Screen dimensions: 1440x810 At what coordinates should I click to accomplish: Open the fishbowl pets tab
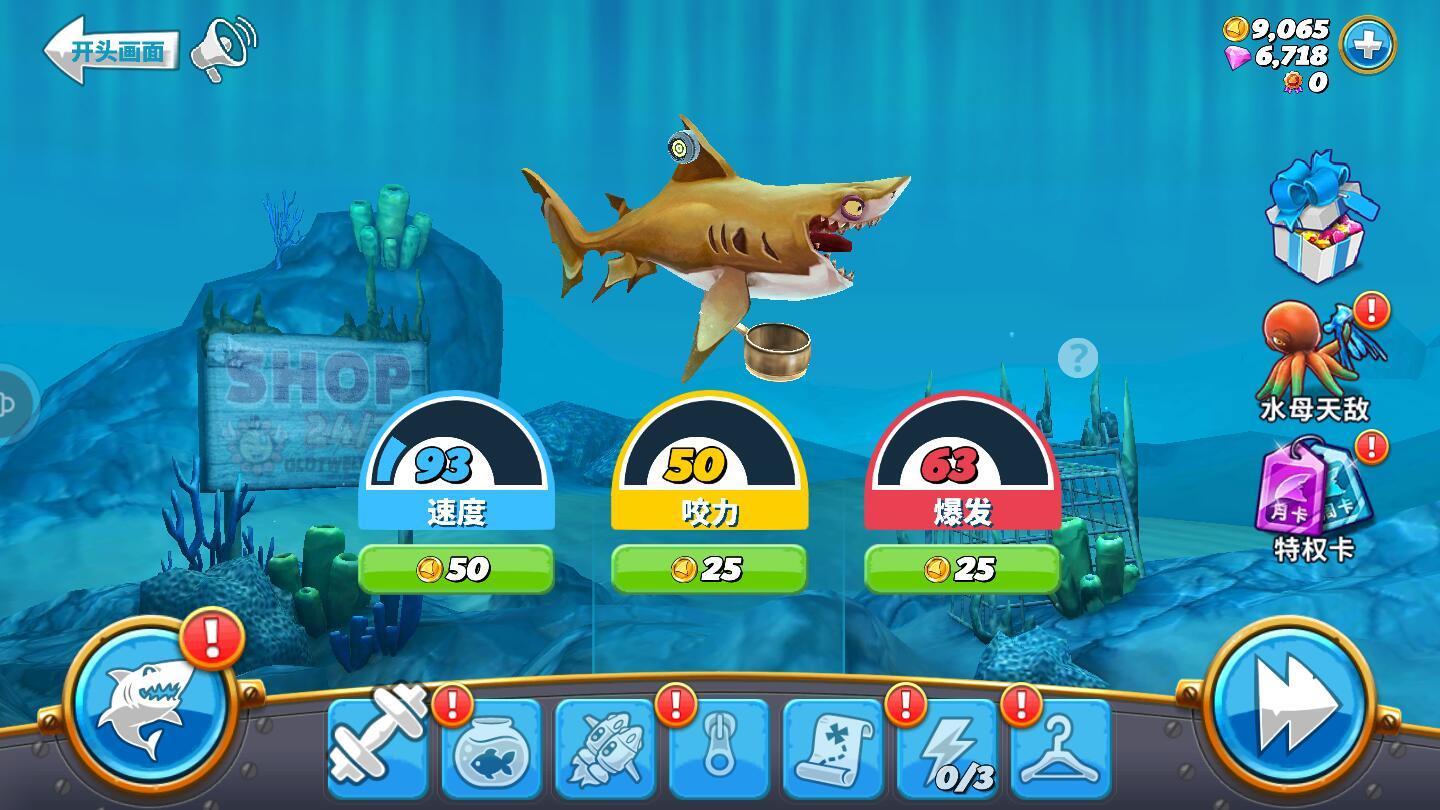click(492, 750)
